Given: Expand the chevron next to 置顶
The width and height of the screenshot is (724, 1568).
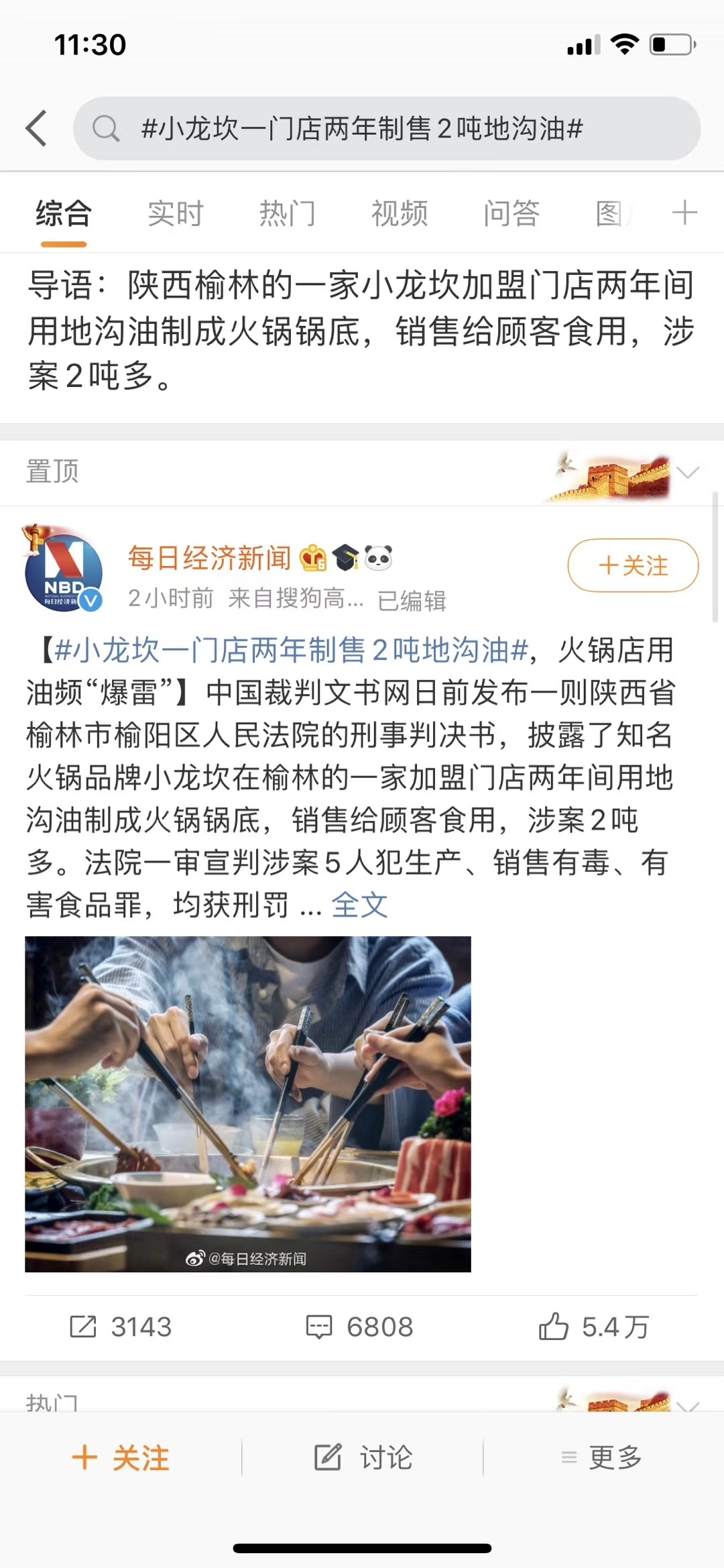Looking at the screenshot, I should point(688,472).
